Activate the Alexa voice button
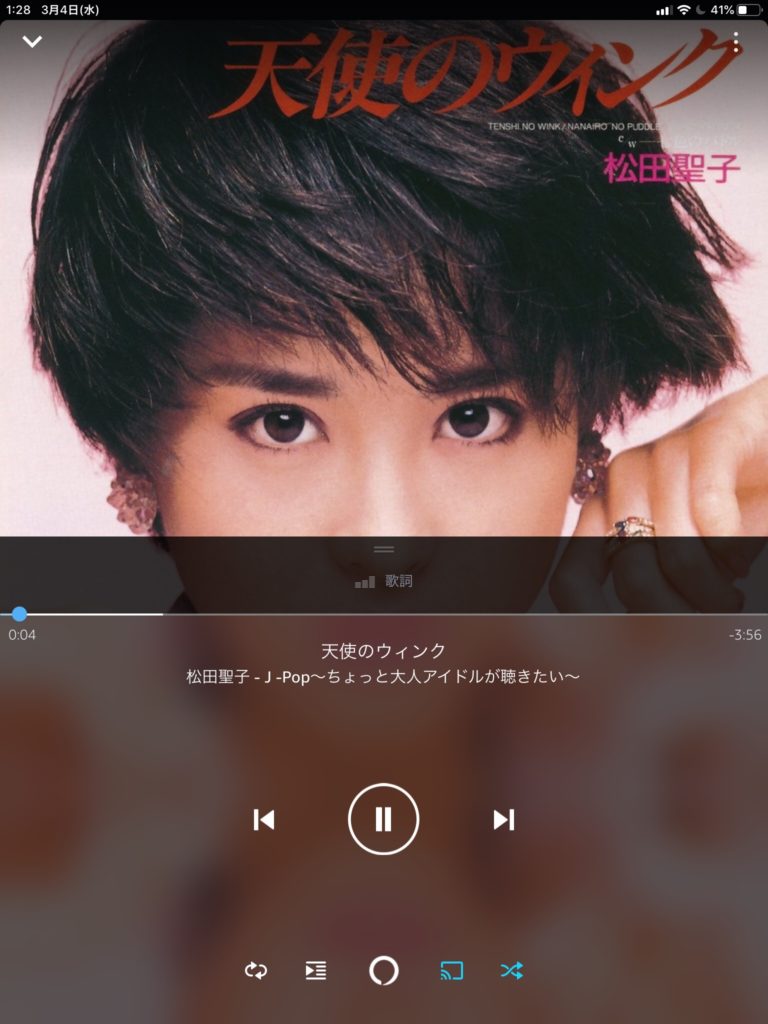Image resolution: width=768 pixels, height=1024 pixels. tap(383, 970)
